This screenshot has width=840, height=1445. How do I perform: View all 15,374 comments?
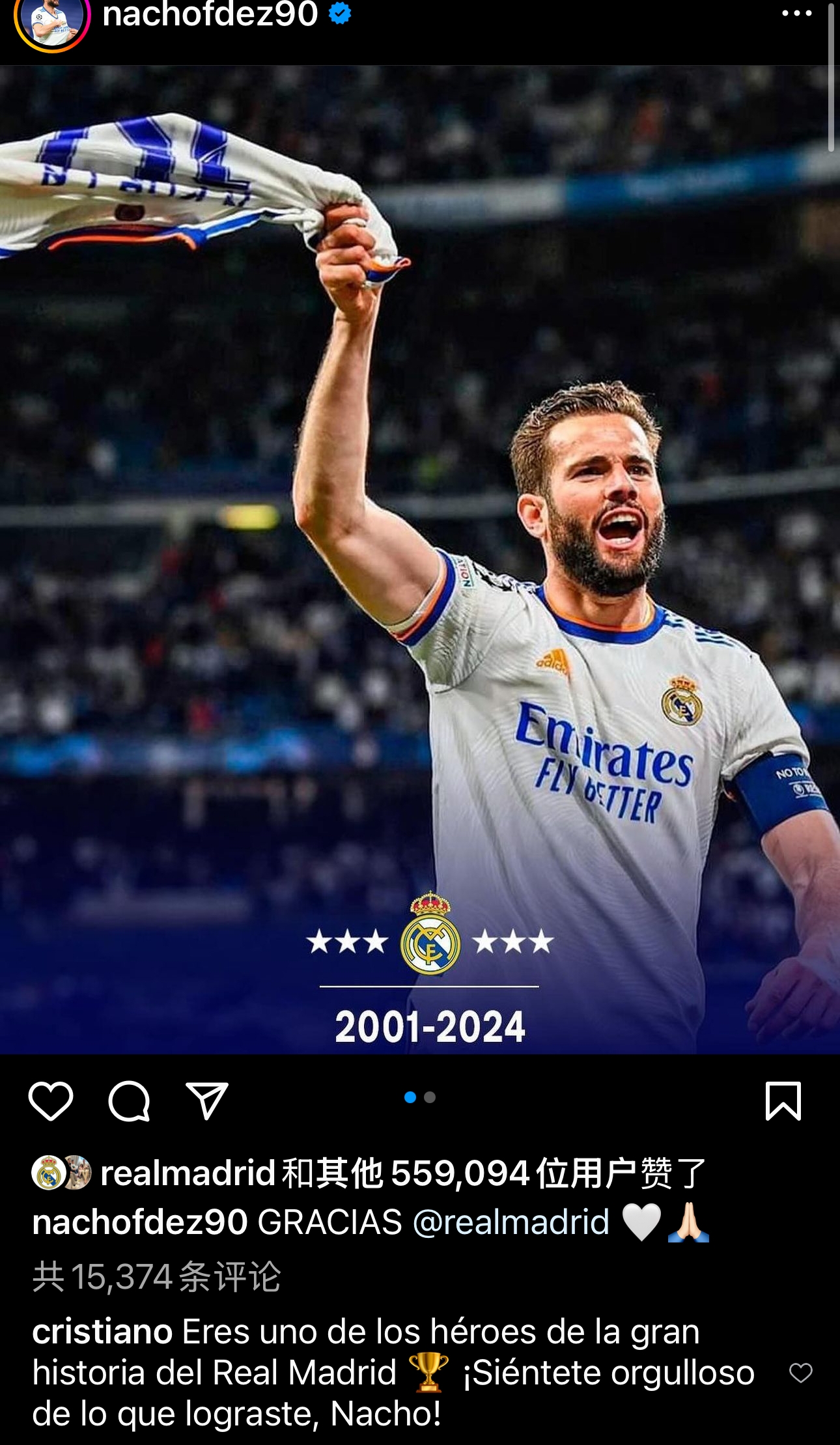pos(156,1276)
